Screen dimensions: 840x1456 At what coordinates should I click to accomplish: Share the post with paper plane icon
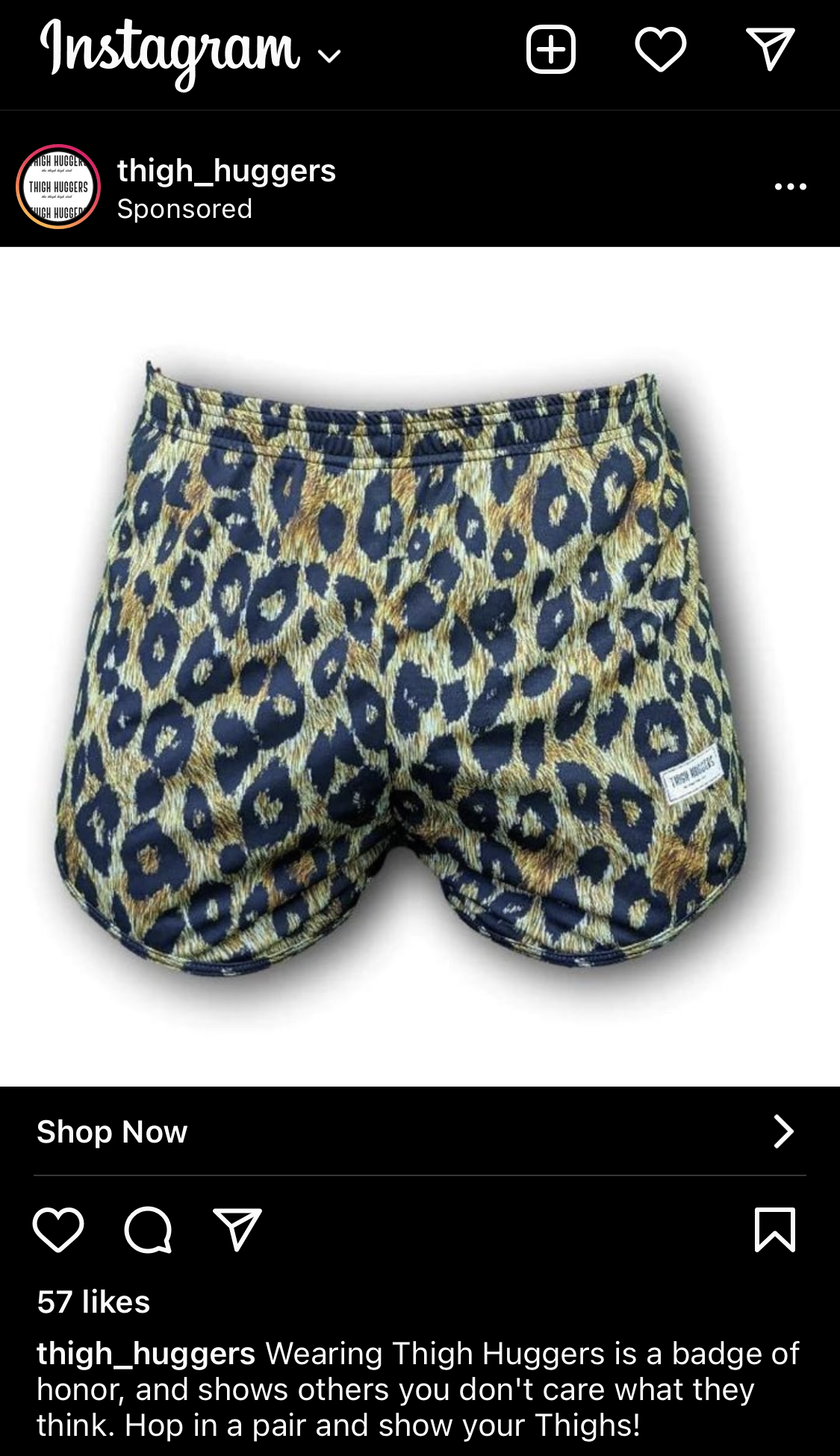point(237,1229)
